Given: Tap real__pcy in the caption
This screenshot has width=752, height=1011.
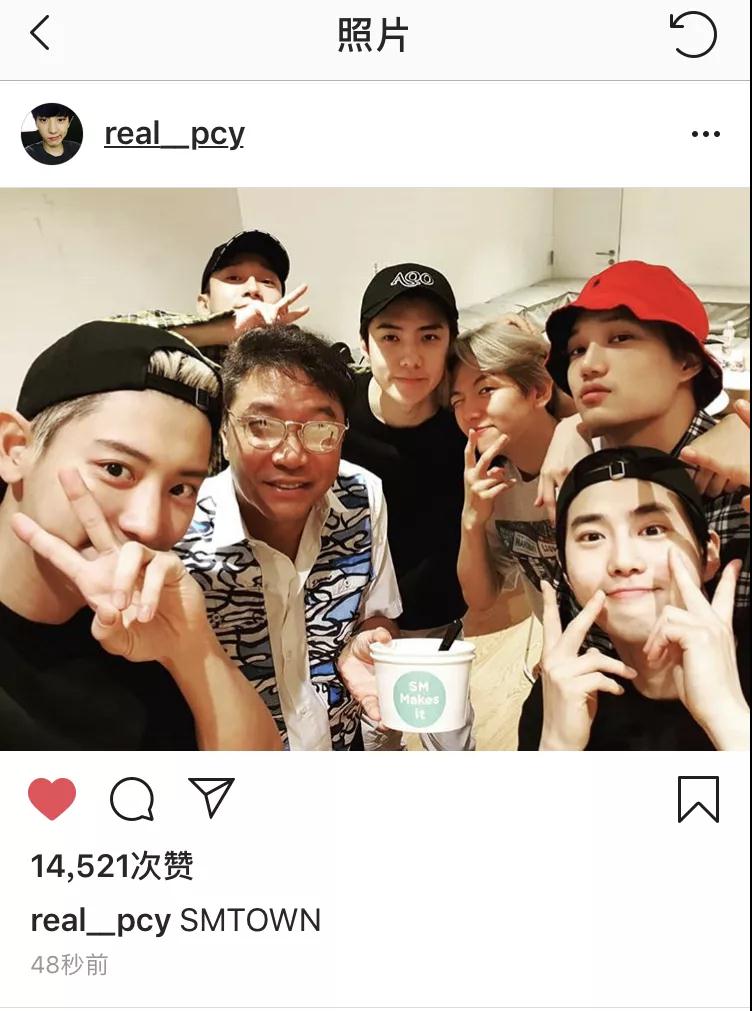Looking at the screenshot, I should click(100, 920).
